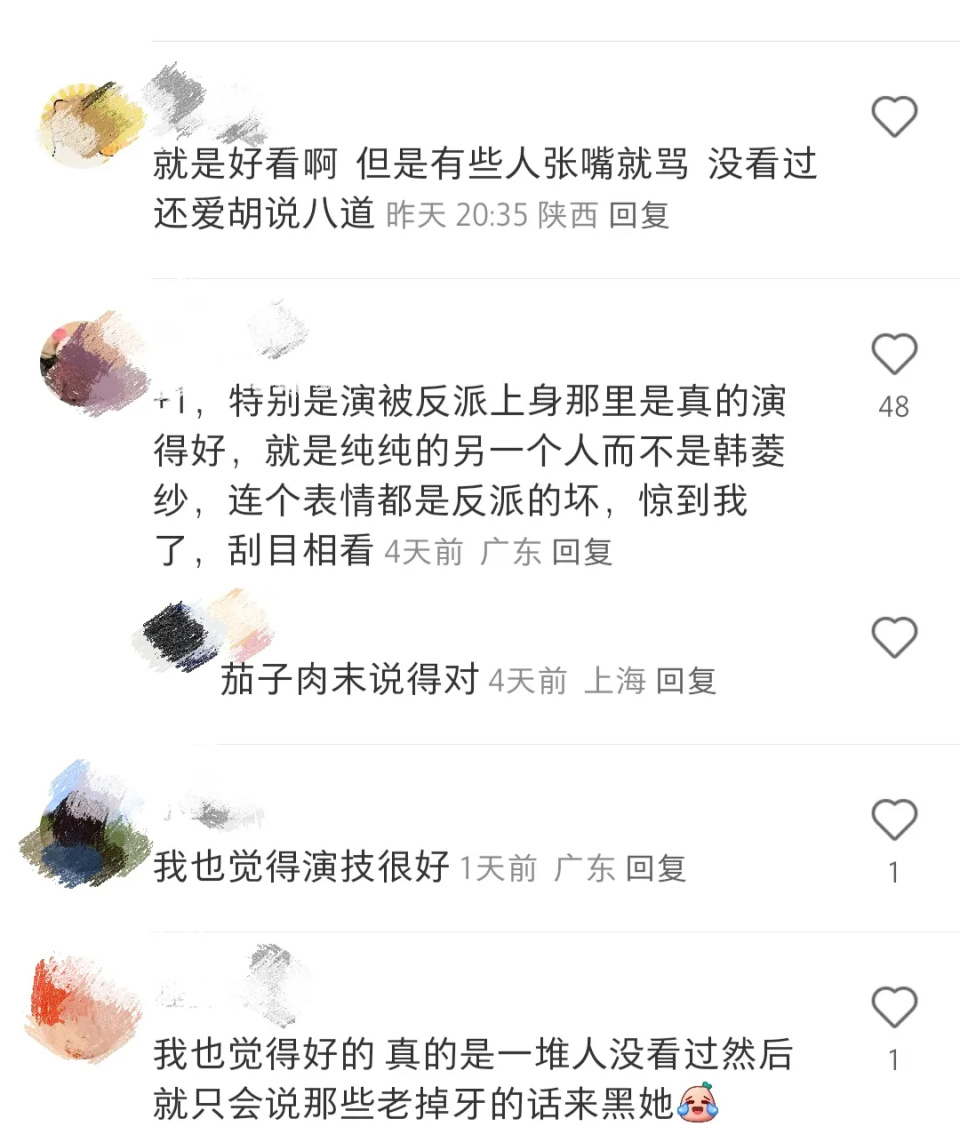Unlike the topmost comment's heart icon

pyautogui.click(x=893, y=117)
